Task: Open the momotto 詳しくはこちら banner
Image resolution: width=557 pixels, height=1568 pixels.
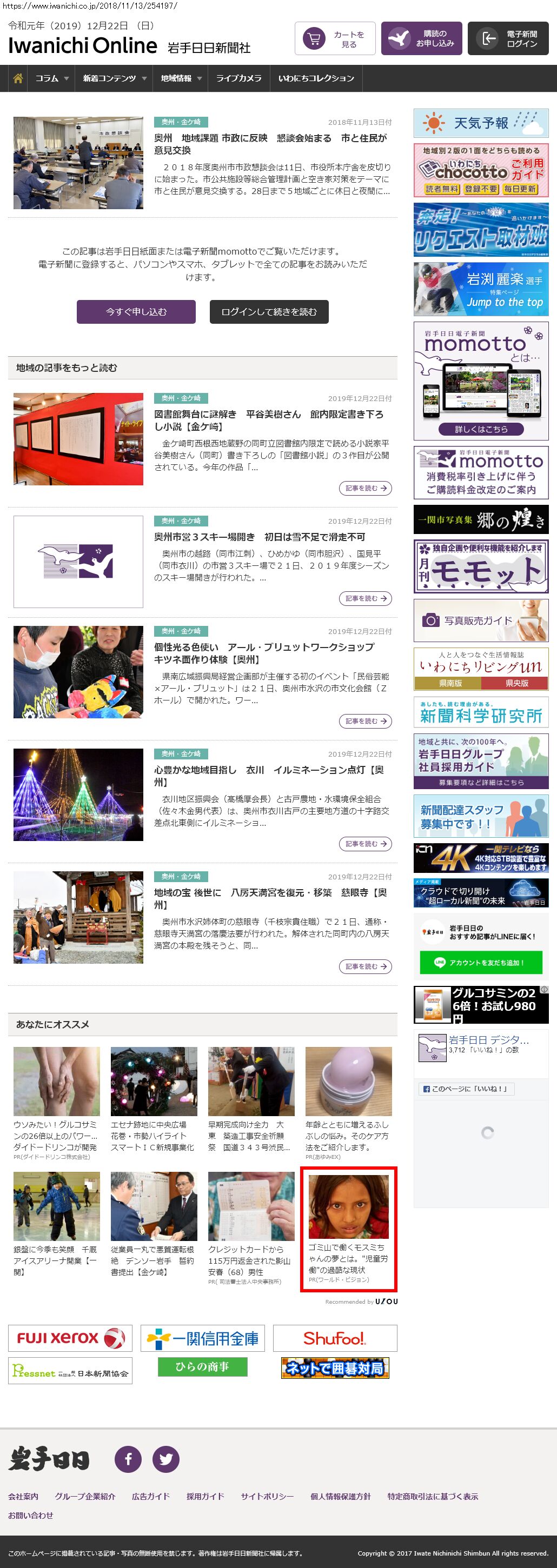Action: click(x=481, y=429)
